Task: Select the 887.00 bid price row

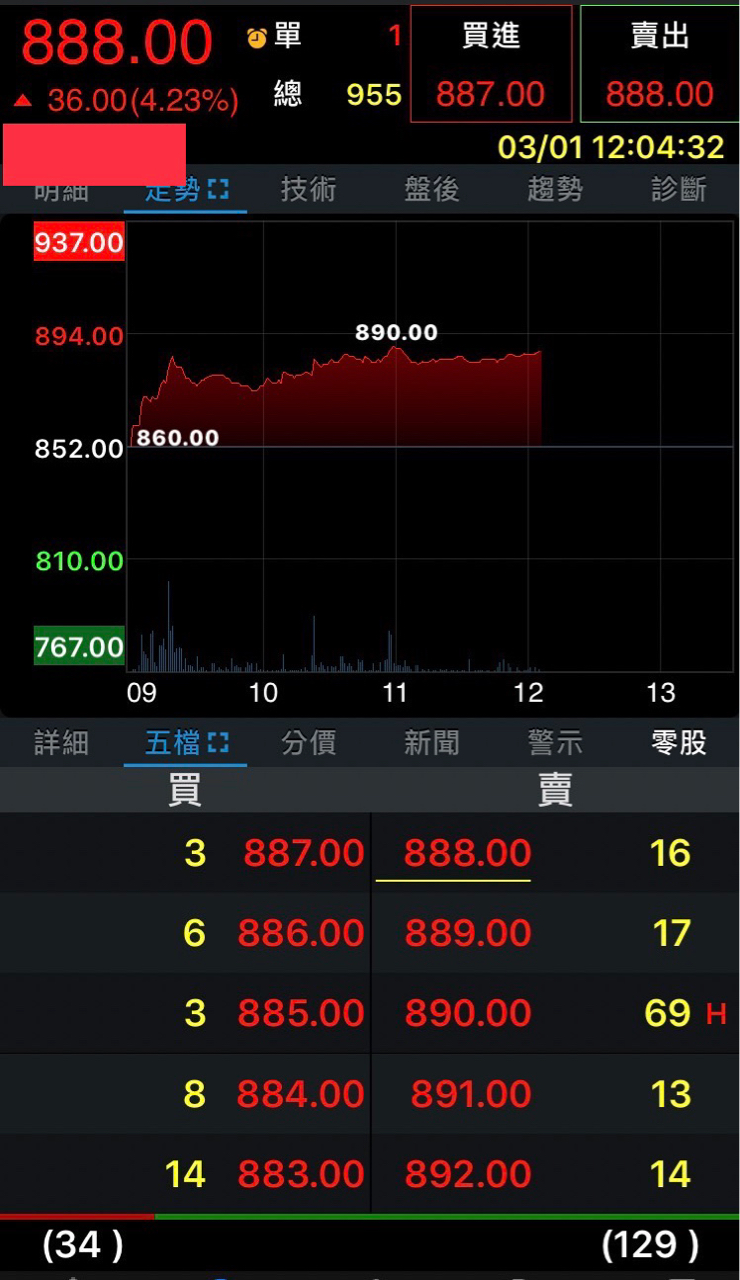Action: tap(304, 853)
